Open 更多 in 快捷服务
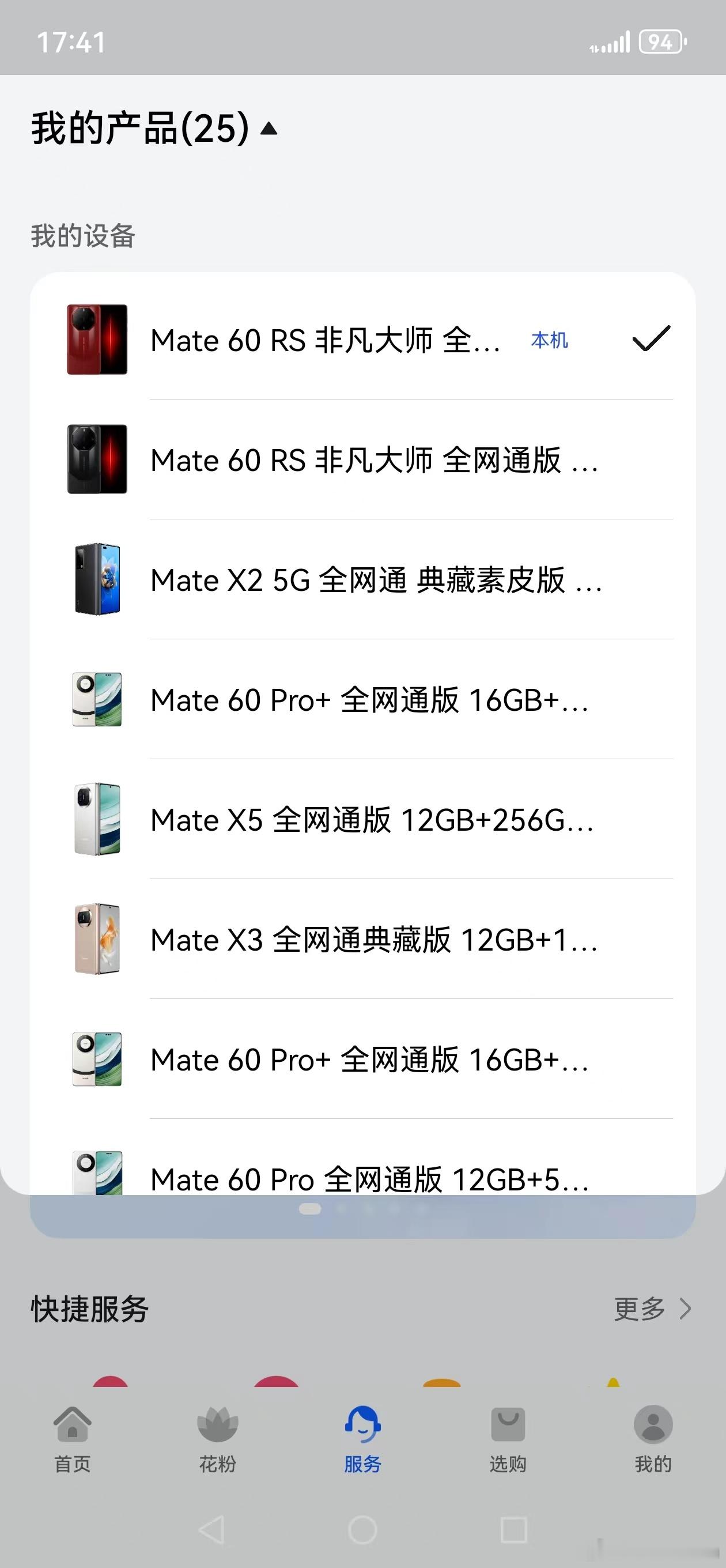This screenshot has width=726, height=1568. tap(652, 1309)
